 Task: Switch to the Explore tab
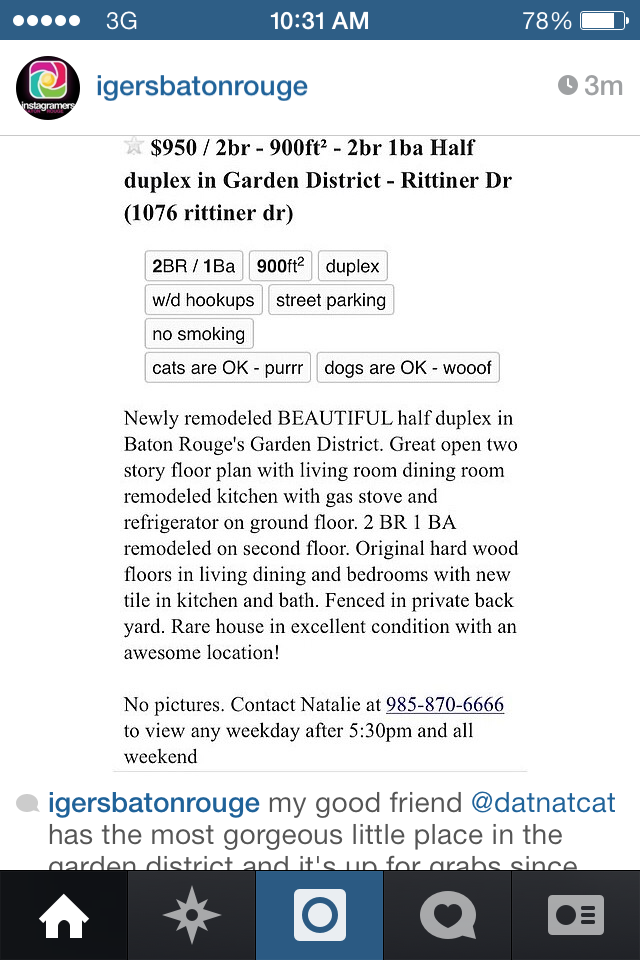tap(192, 915)
